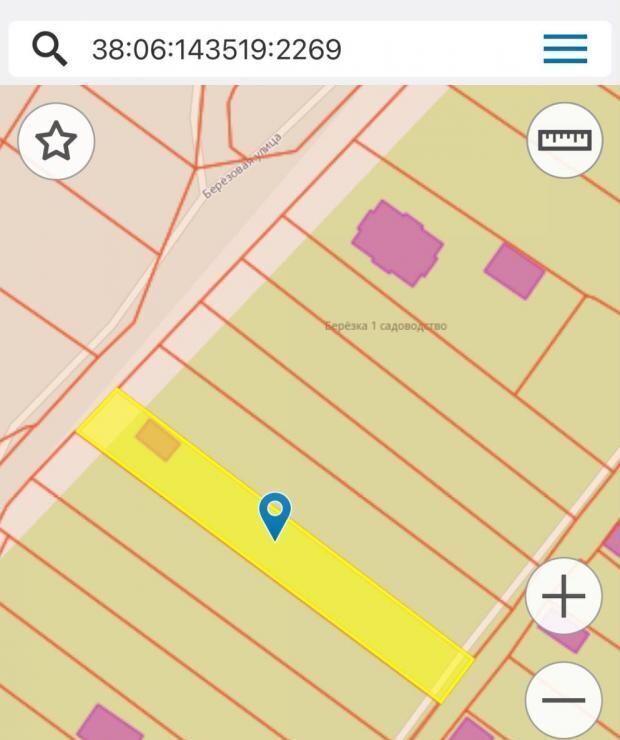The width and height of the screenshot is (620, 740).
Task: Tap the search magnifier icon
Action: (x=49, y=48)
